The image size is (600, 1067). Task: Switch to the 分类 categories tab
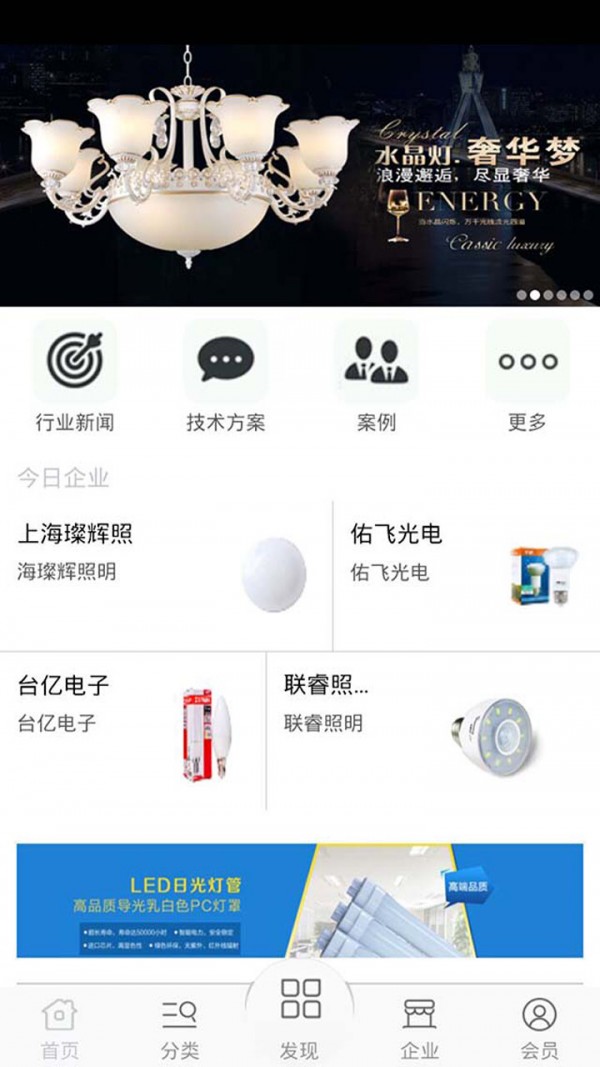tap(180, 1028)
